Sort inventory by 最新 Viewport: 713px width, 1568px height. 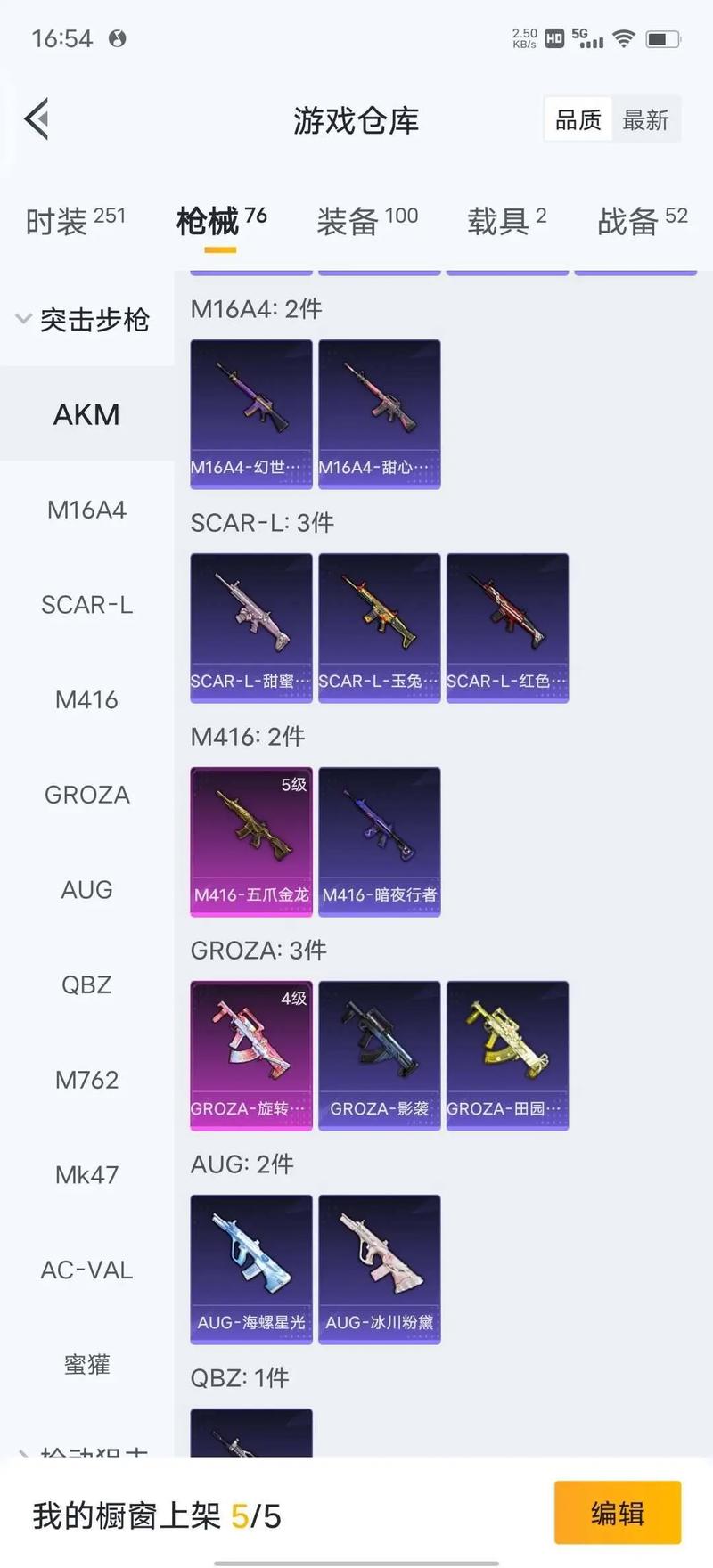click(645, 119)
